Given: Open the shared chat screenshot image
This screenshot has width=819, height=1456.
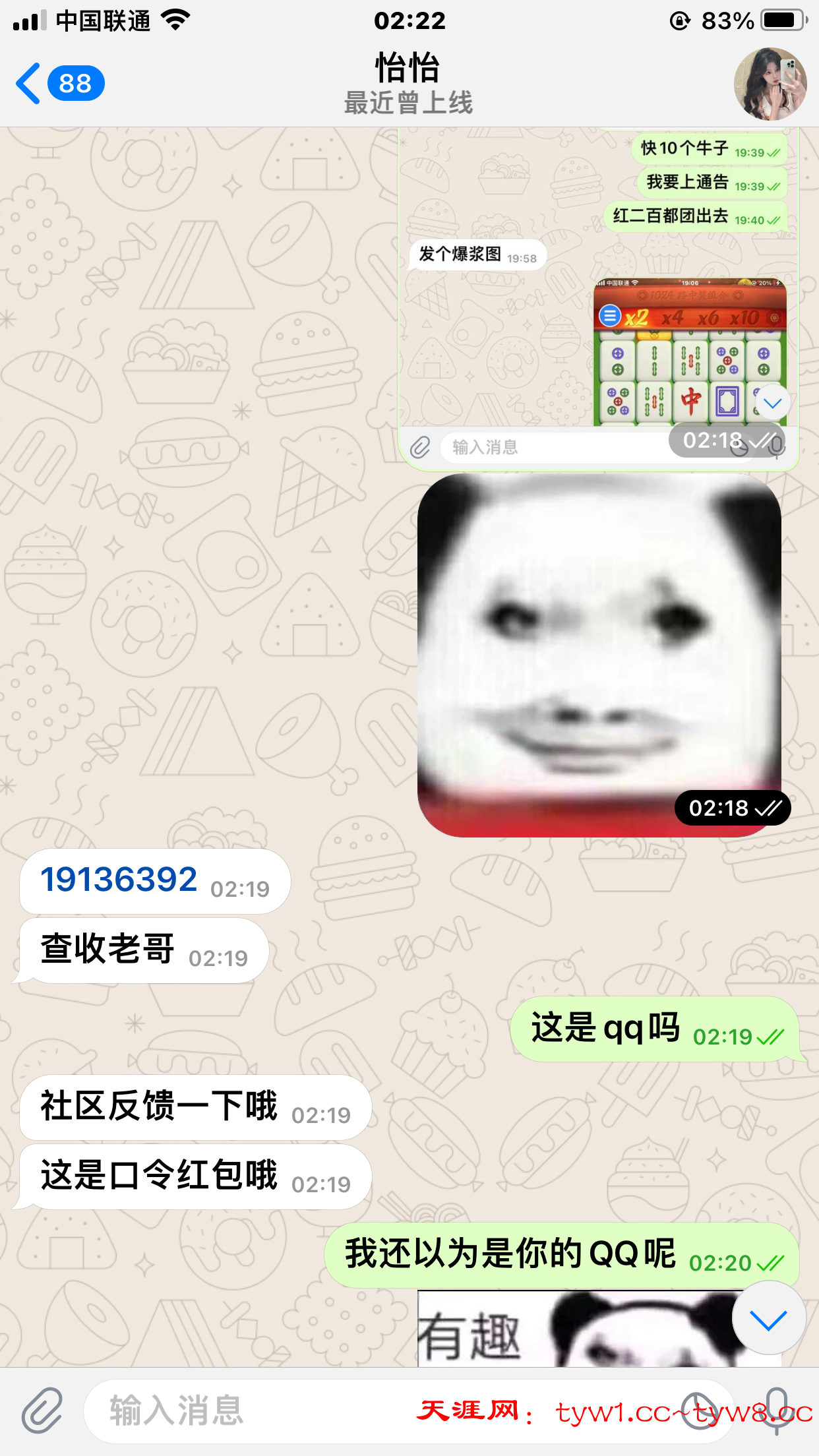Looking at the screenshot, I should [x=597, y=297].
